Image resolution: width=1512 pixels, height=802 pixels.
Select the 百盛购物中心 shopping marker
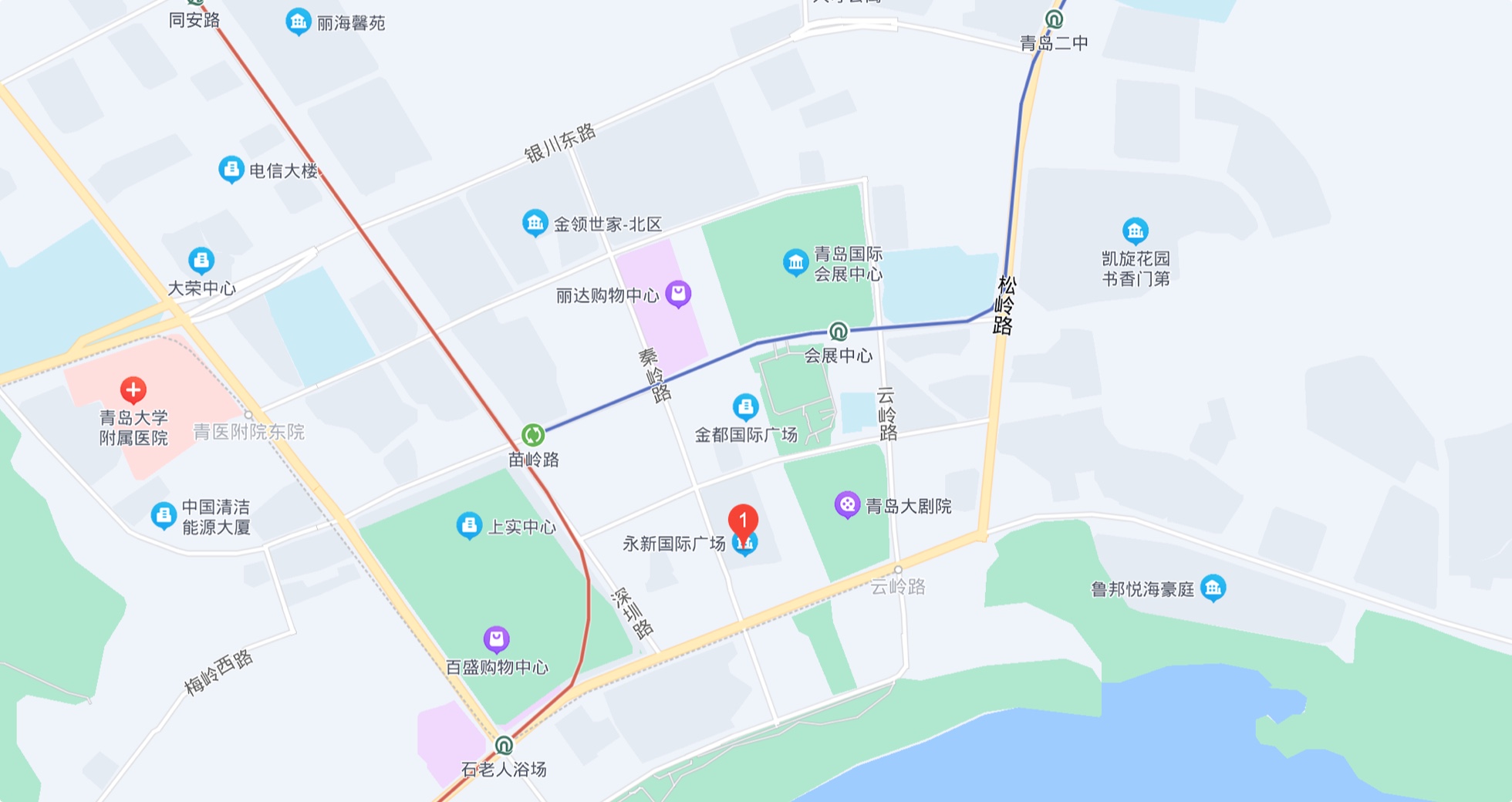pyautogui.click(x=496, y=639)
